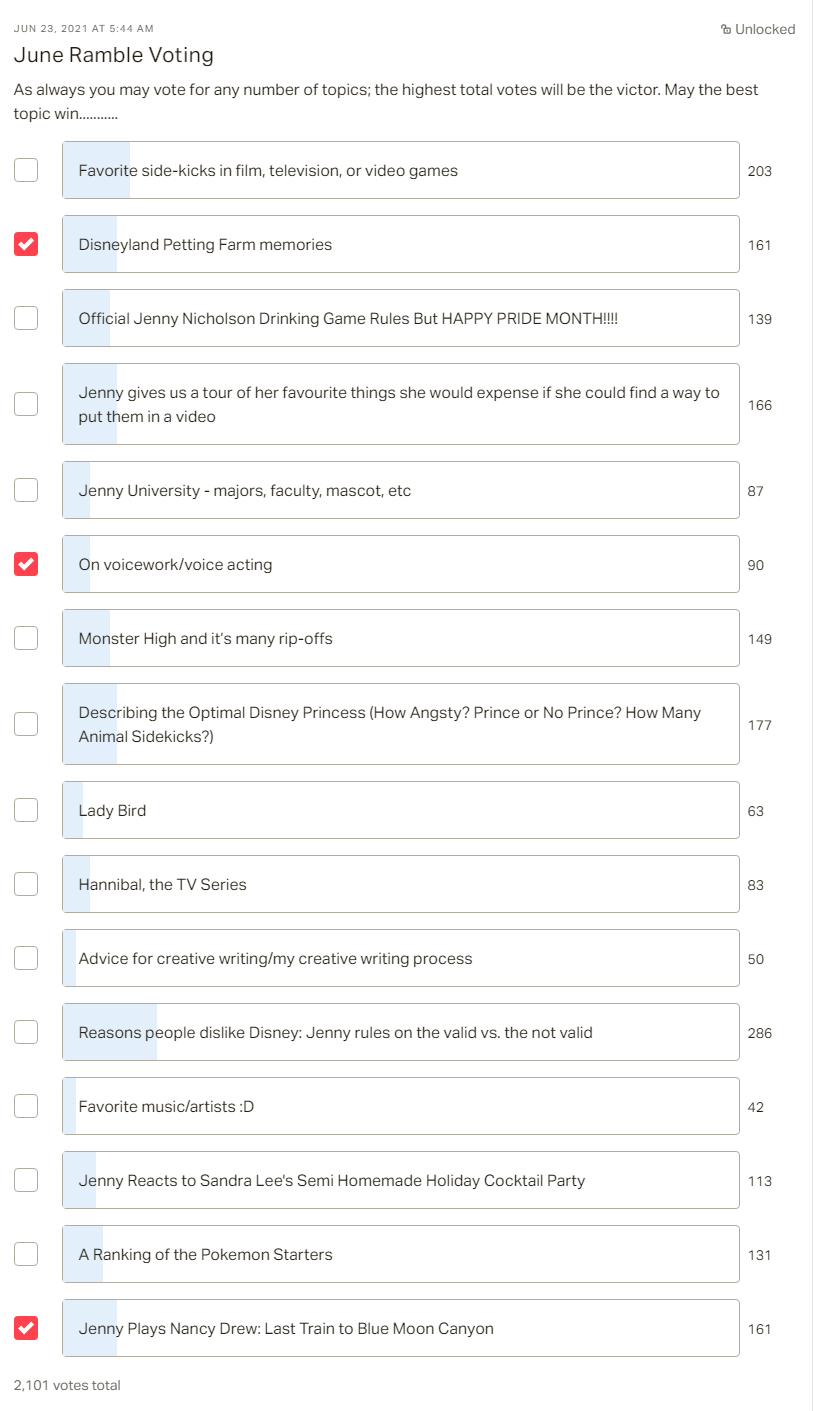Vote for Monster High and its rip-offs
814x1411 pixels.
[x=26, y=638]
